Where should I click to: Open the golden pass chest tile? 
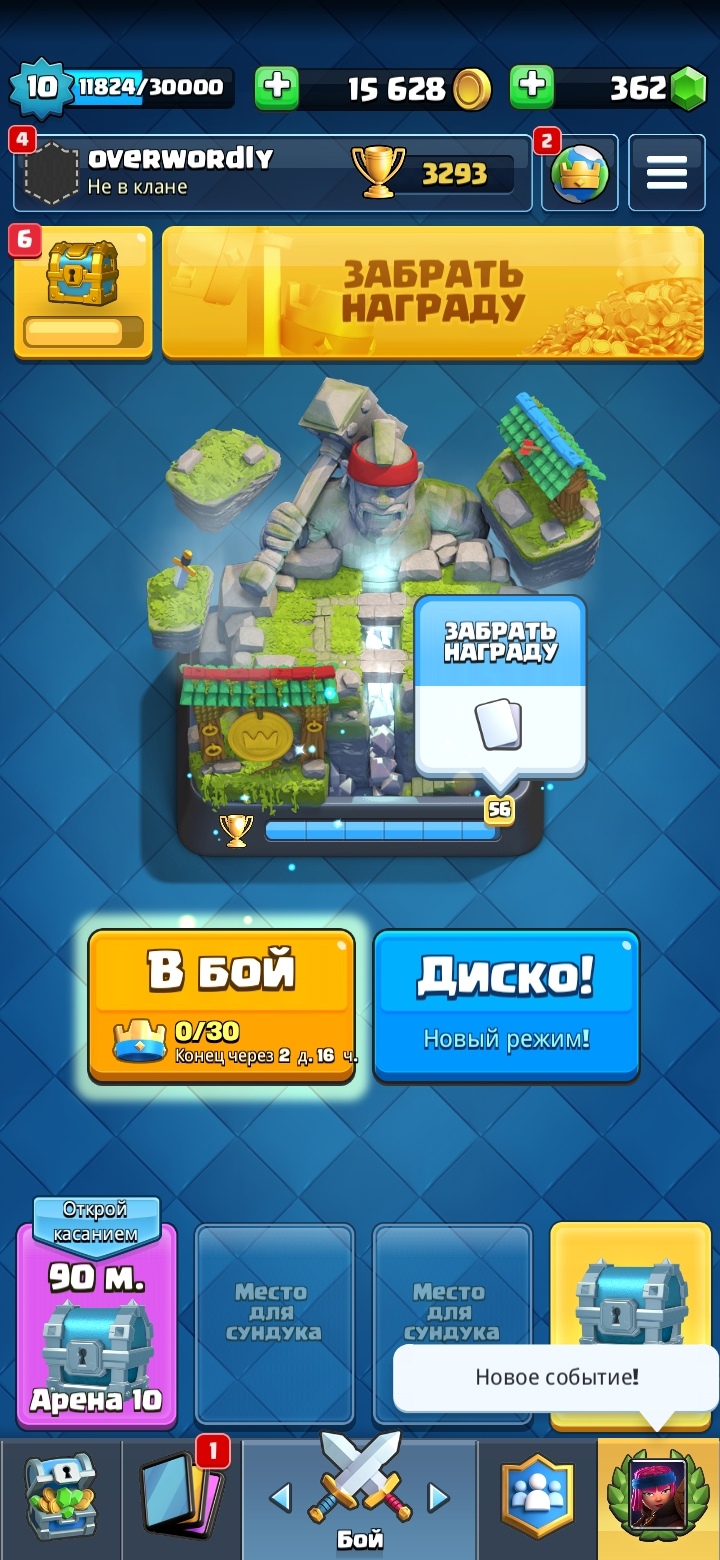pos(83,290)
